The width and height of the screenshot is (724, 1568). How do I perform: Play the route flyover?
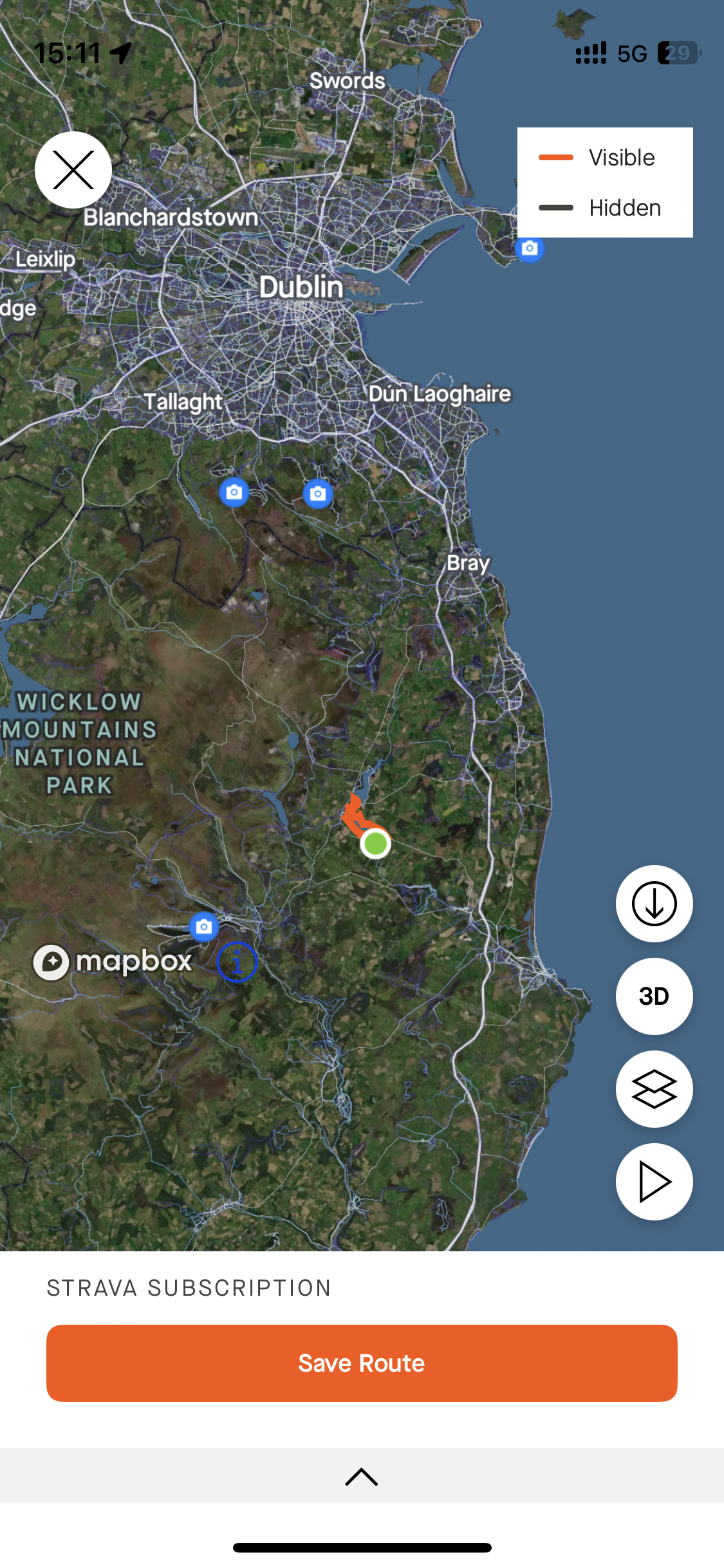click(654, 1182)
